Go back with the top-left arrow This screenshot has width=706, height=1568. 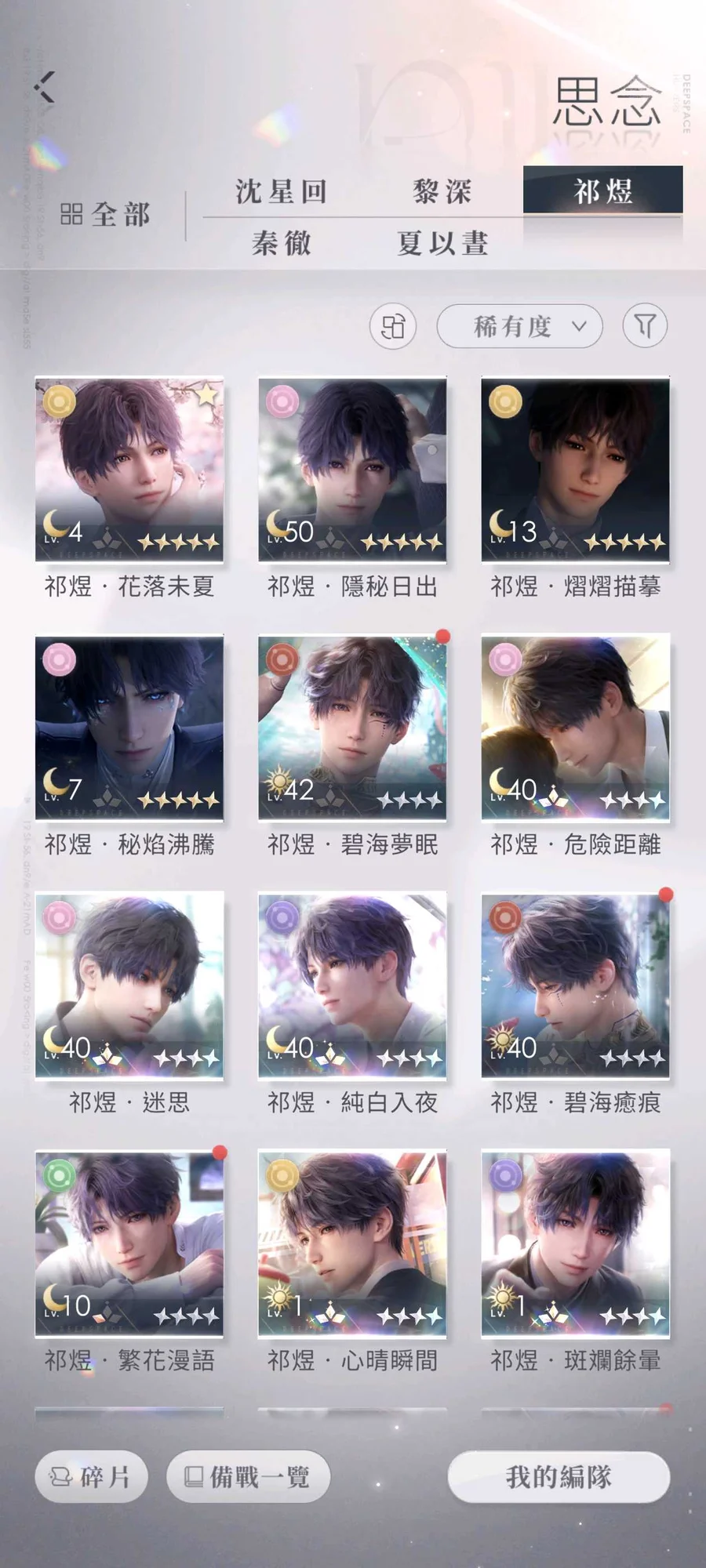45,87
